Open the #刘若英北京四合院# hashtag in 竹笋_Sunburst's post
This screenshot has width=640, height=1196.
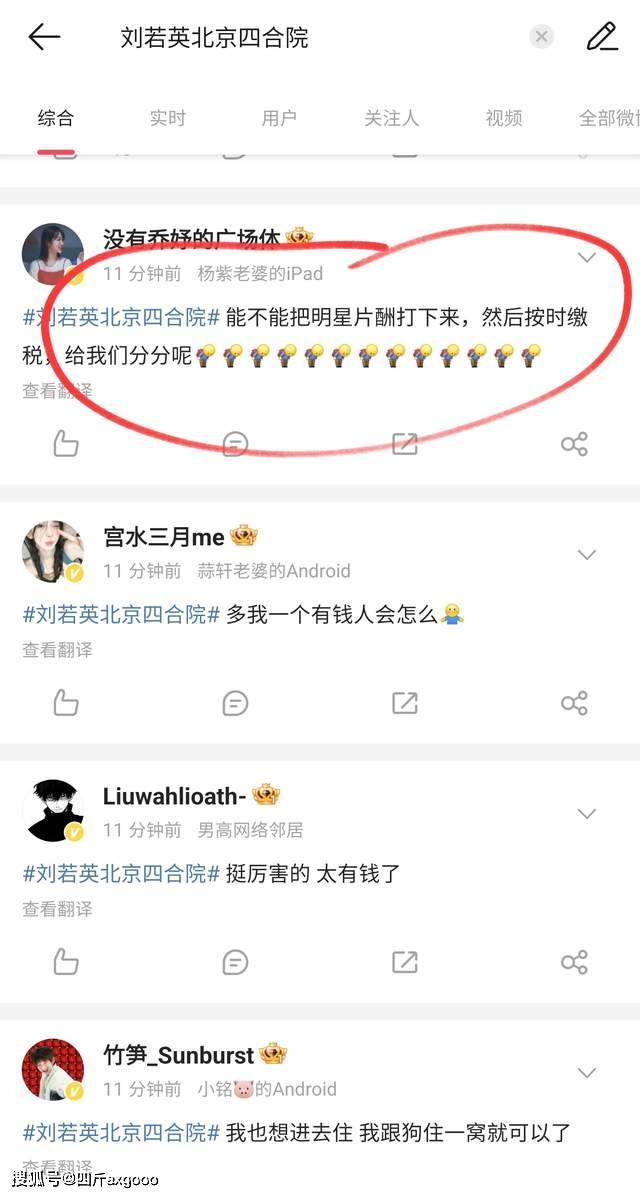tap(121, 1133)
